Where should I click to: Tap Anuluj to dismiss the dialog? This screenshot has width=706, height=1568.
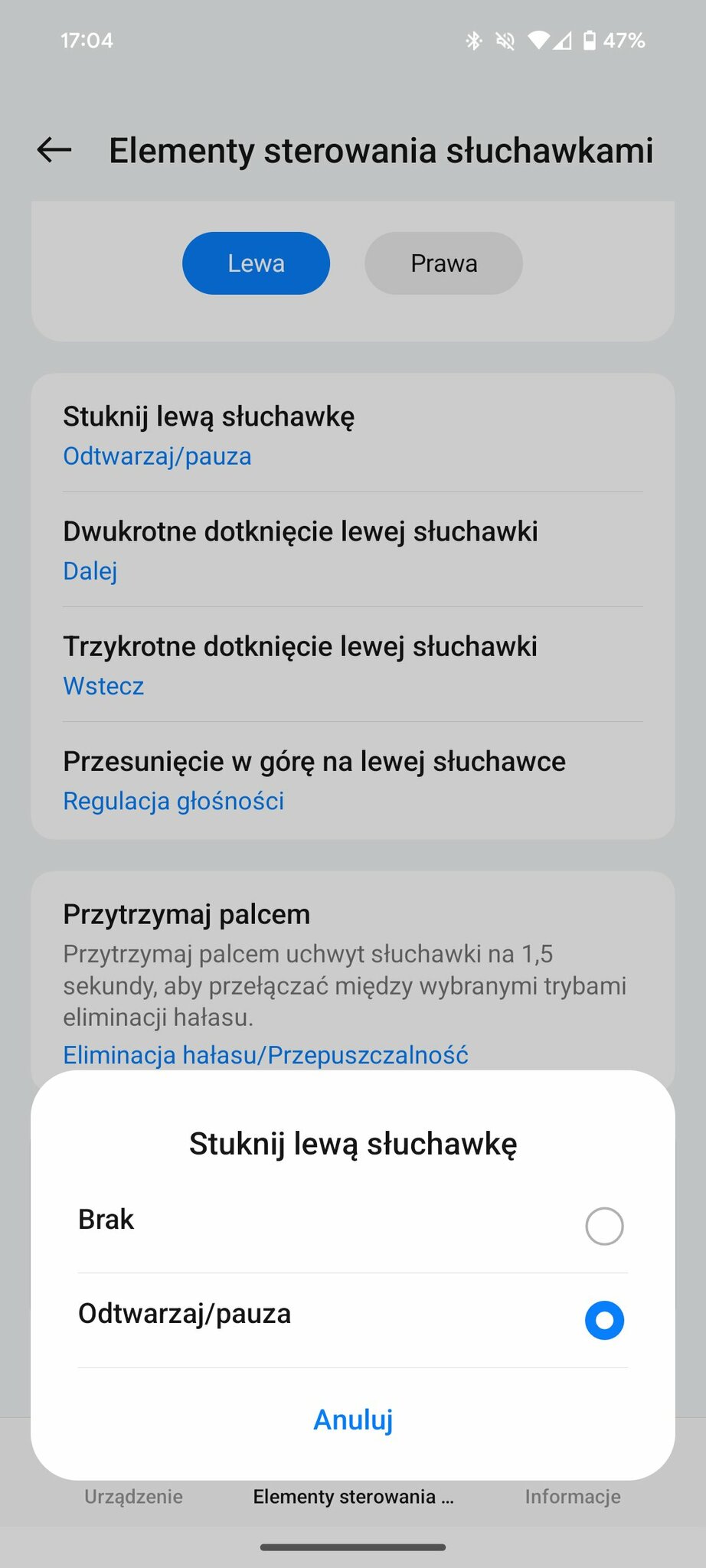tap(353, 1419)
